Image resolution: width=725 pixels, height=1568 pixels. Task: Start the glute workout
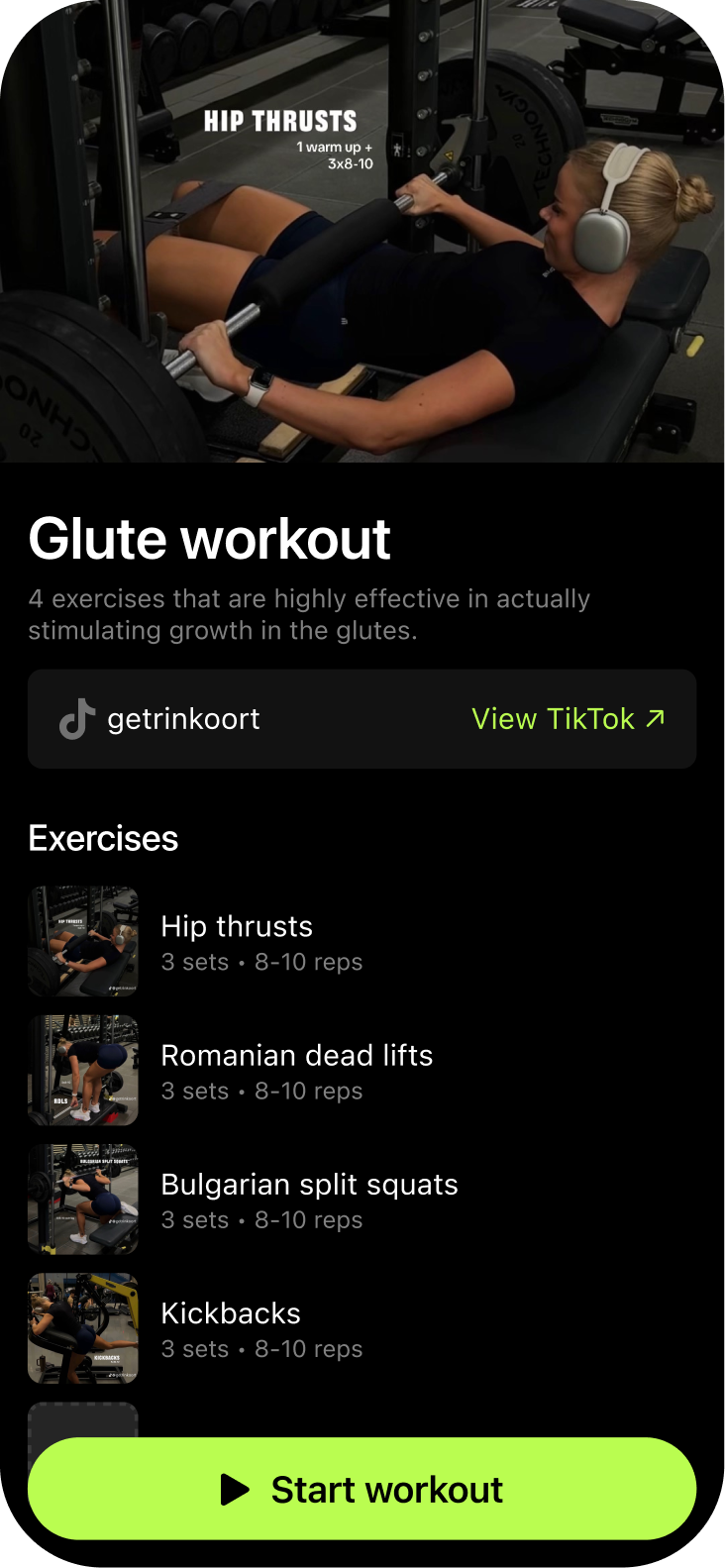pos(362,1488)
